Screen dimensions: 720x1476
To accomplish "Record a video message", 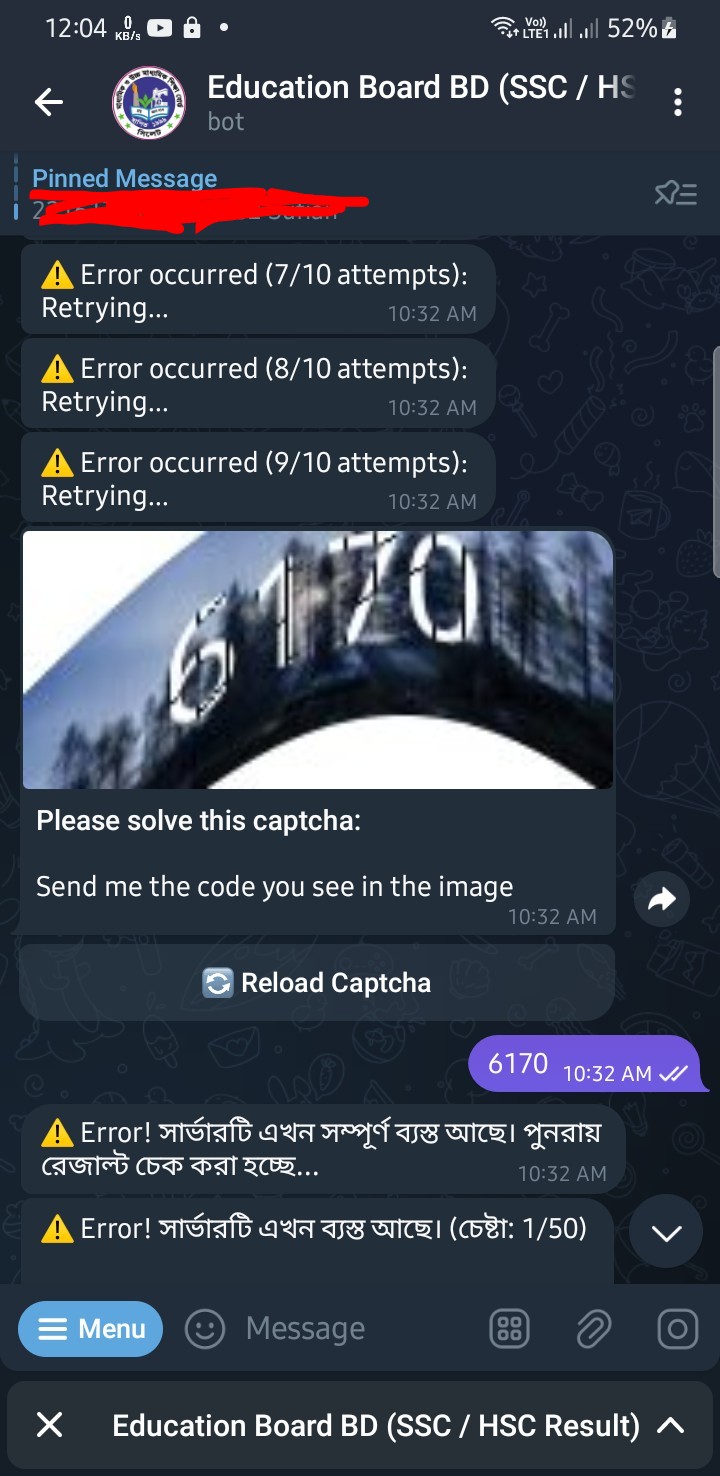I will (677, 1329).
